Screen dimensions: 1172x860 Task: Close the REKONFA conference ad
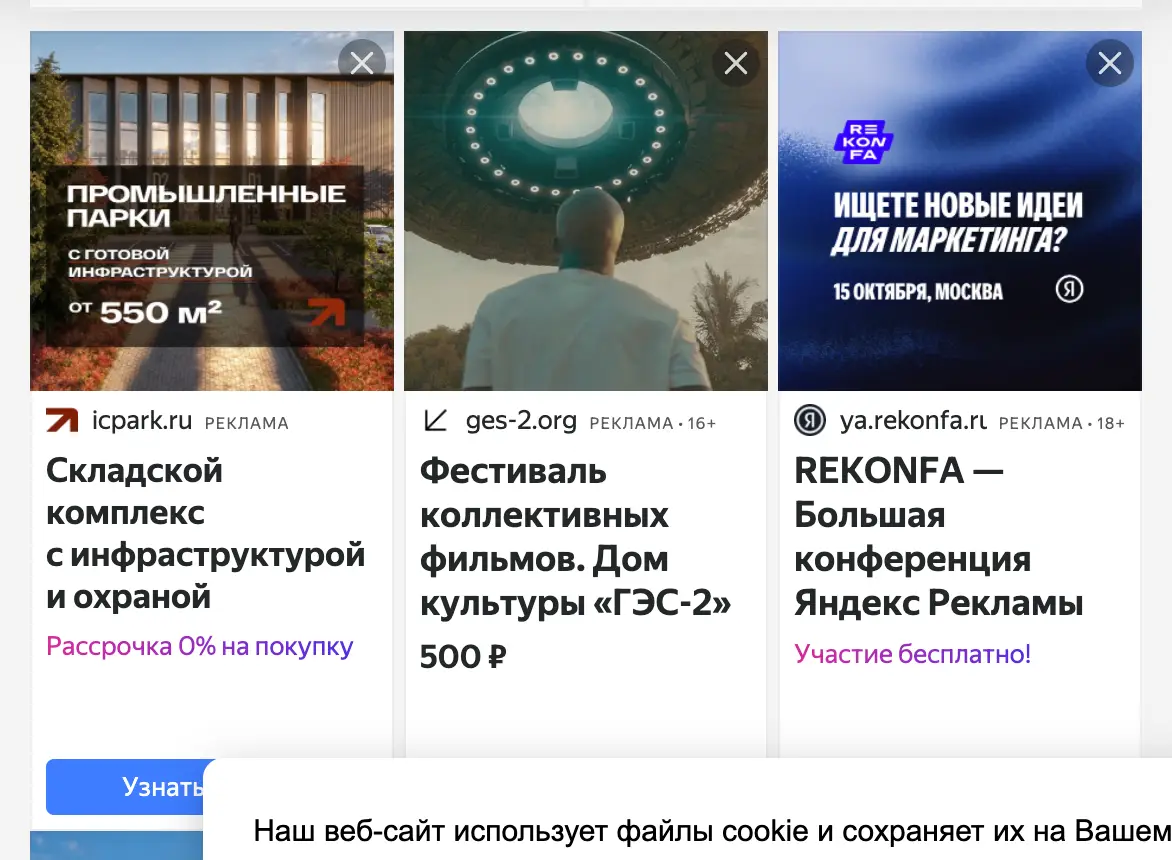coord(1109,63)
